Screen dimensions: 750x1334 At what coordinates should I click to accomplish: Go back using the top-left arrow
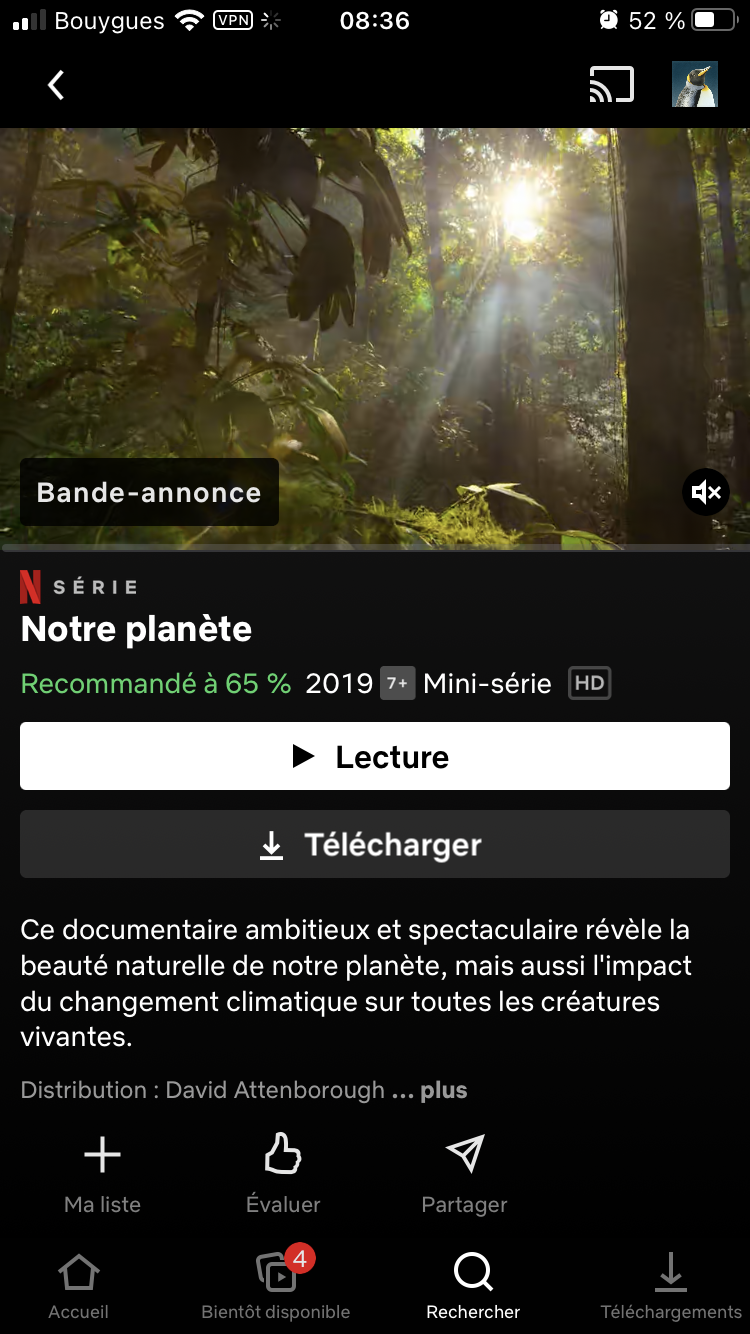[56, 85]
